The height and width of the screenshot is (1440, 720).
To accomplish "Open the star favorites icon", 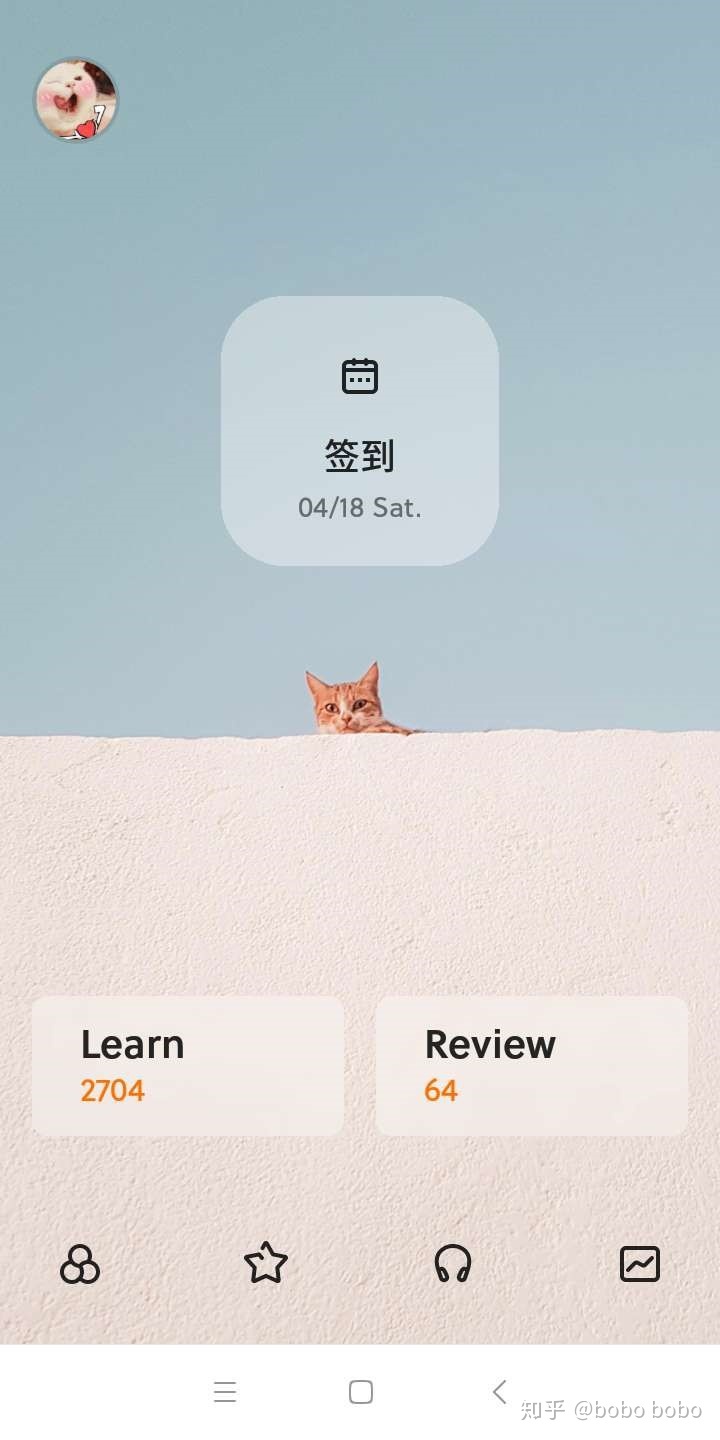I will coord(266,1263).
